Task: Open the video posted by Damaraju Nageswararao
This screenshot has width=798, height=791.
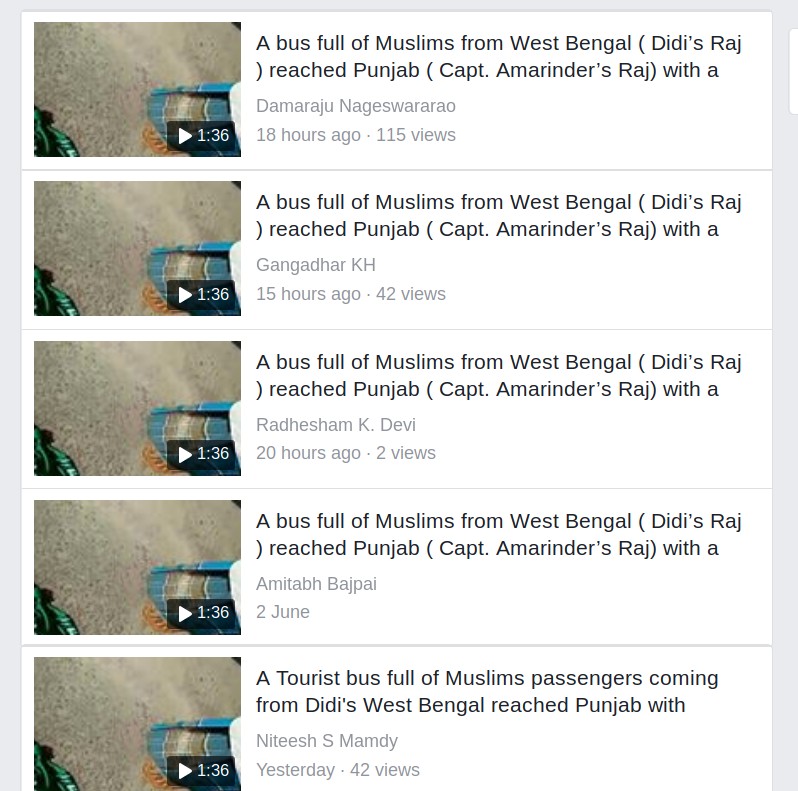Action: click(137, 89)
